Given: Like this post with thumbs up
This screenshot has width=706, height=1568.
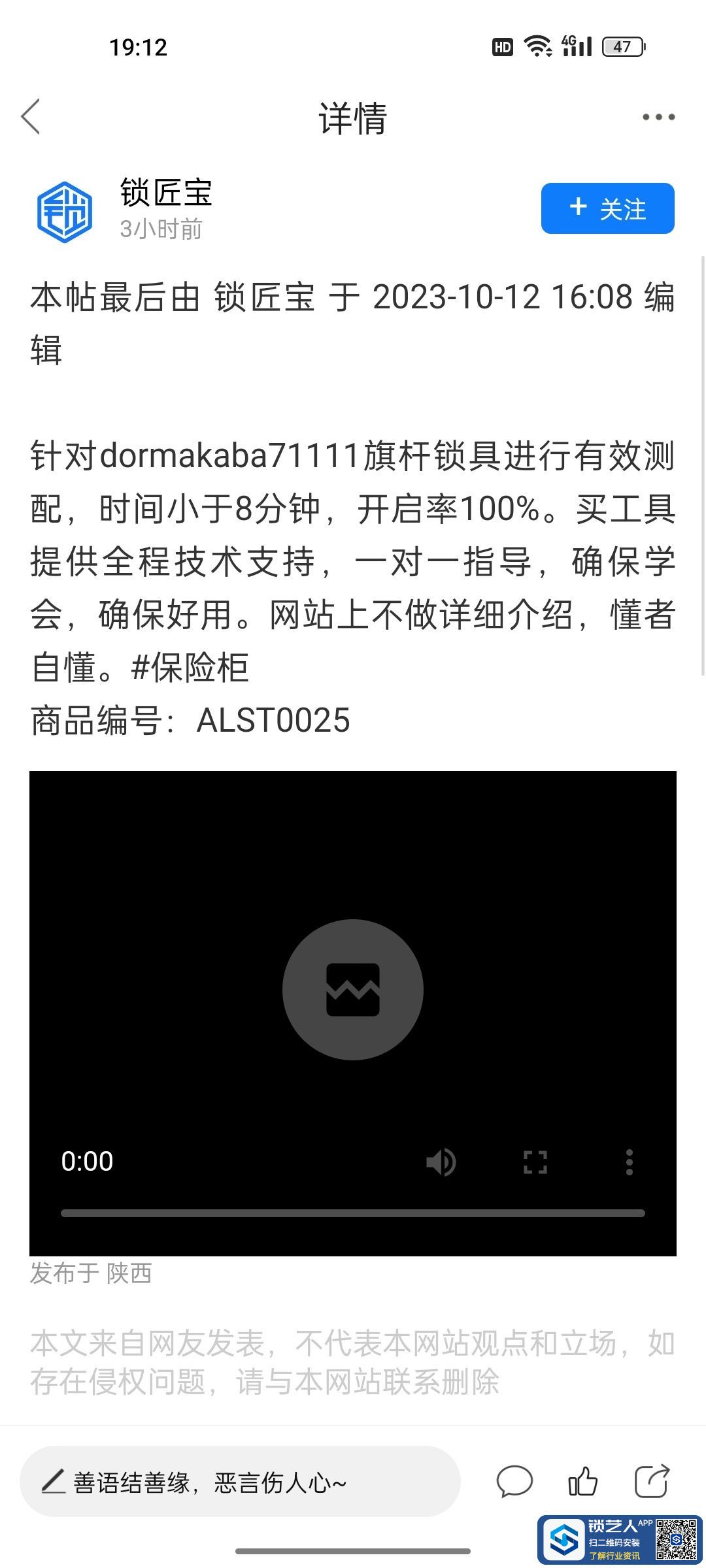Looking at the screenshot, I should tap(582, 1481).
